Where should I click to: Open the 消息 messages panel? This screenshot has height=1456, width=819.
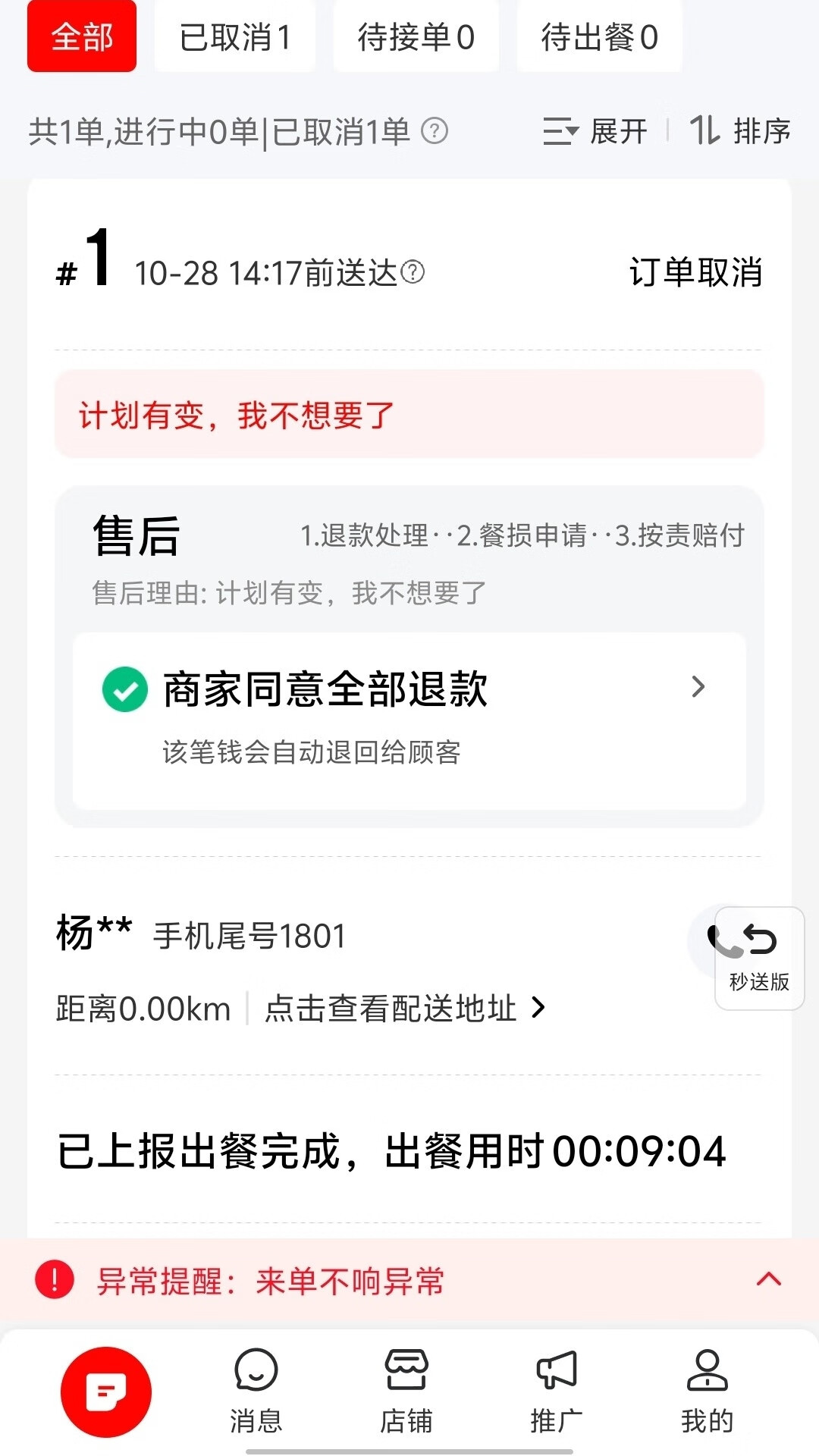pyautogui.click(x=256, y=1392)
